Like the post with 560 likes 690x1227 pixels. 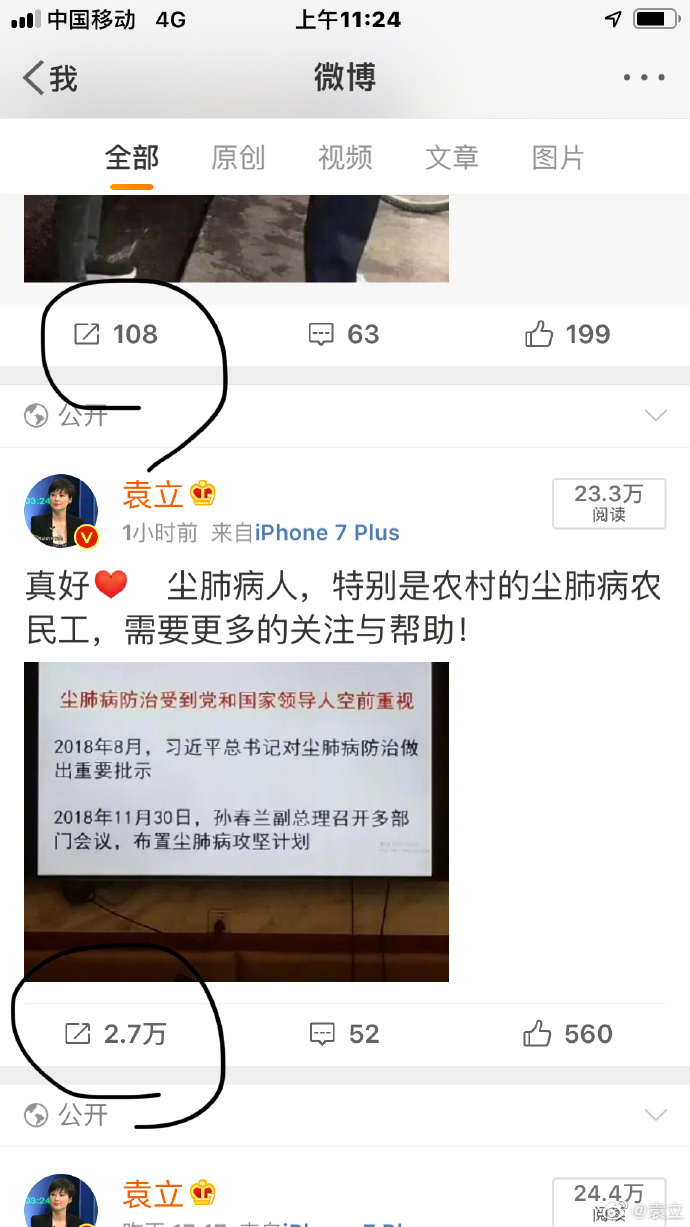(567, 1034)
